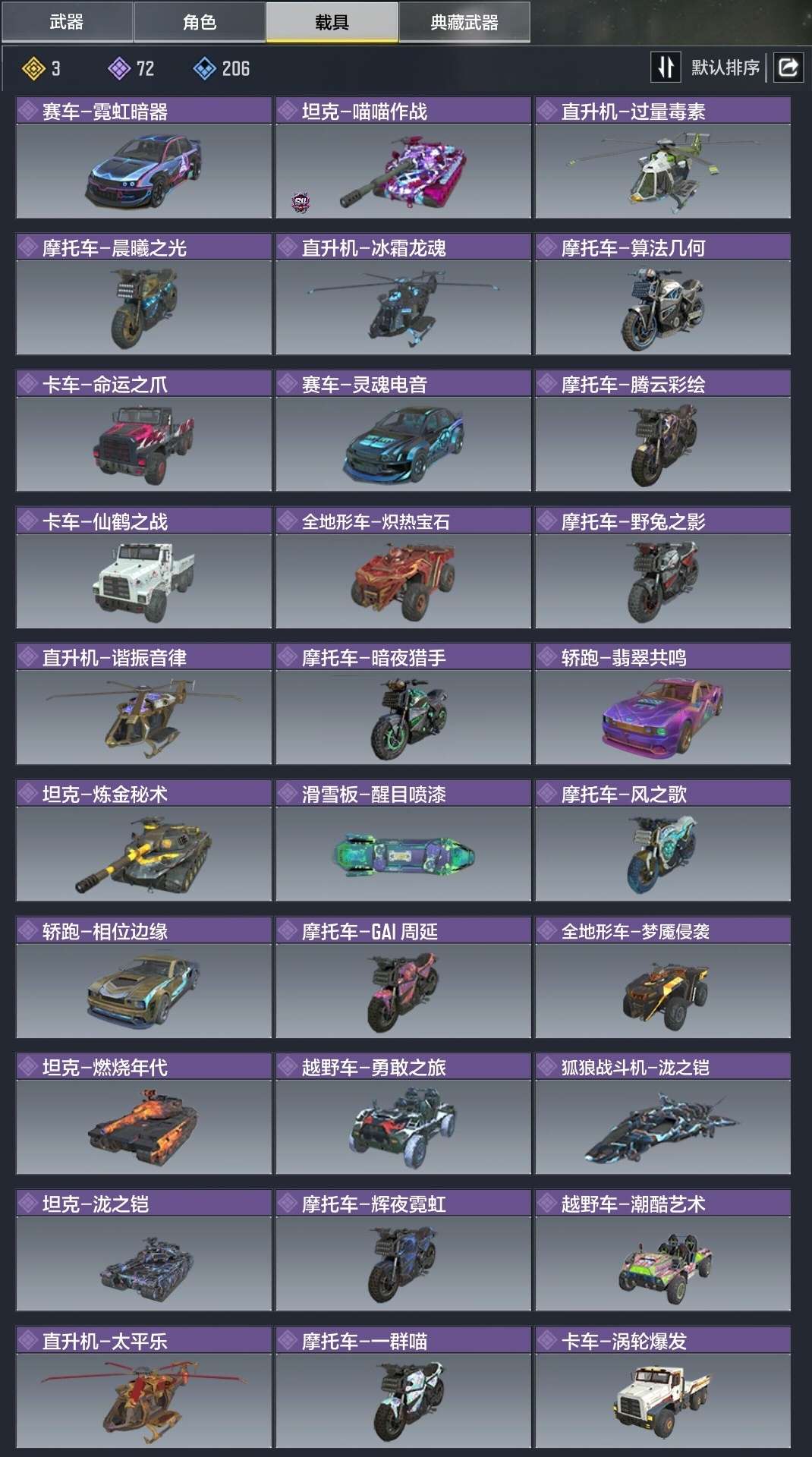
Task: Switch to the 武器 tab
Action: coord(67,22)
